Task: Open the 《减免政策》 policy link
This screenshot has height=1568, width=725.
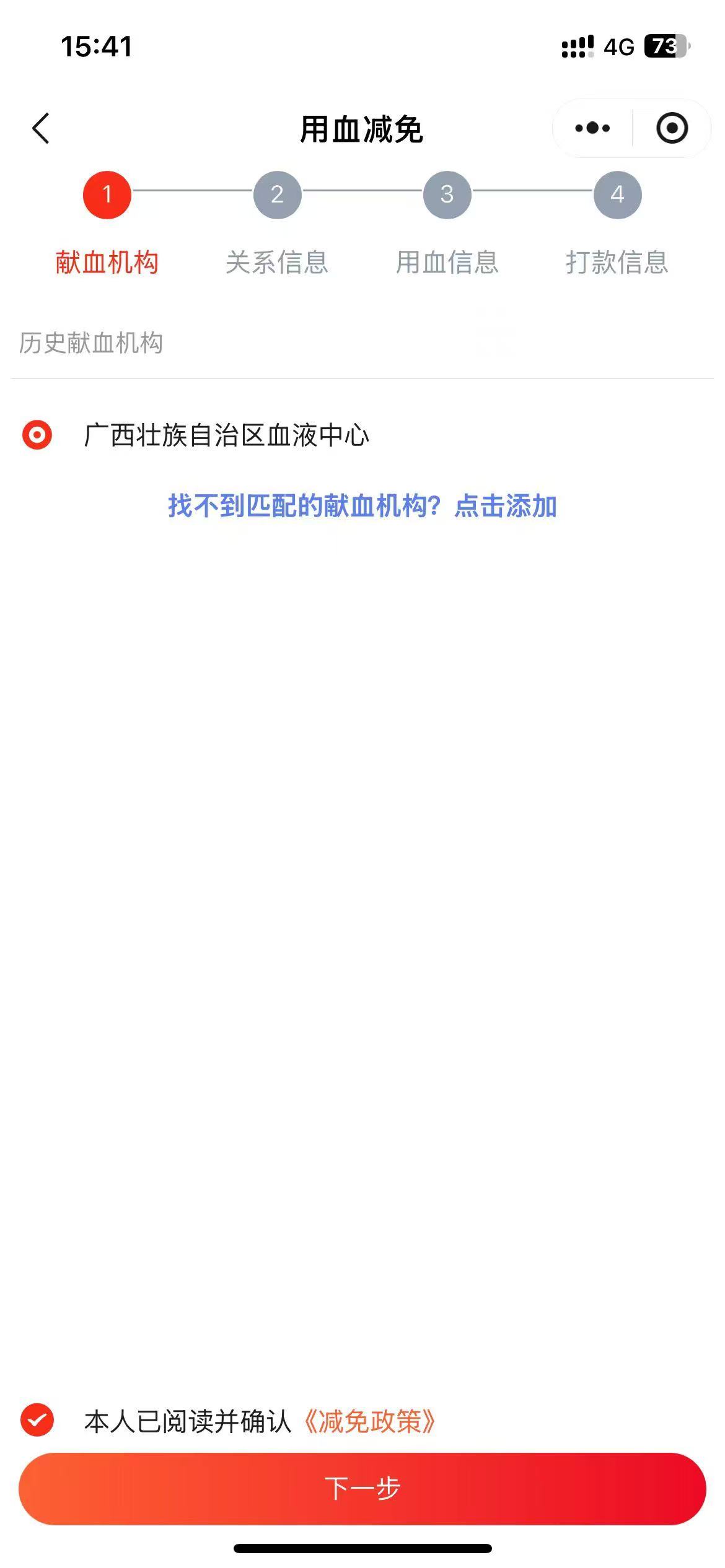Action: 369,1421
